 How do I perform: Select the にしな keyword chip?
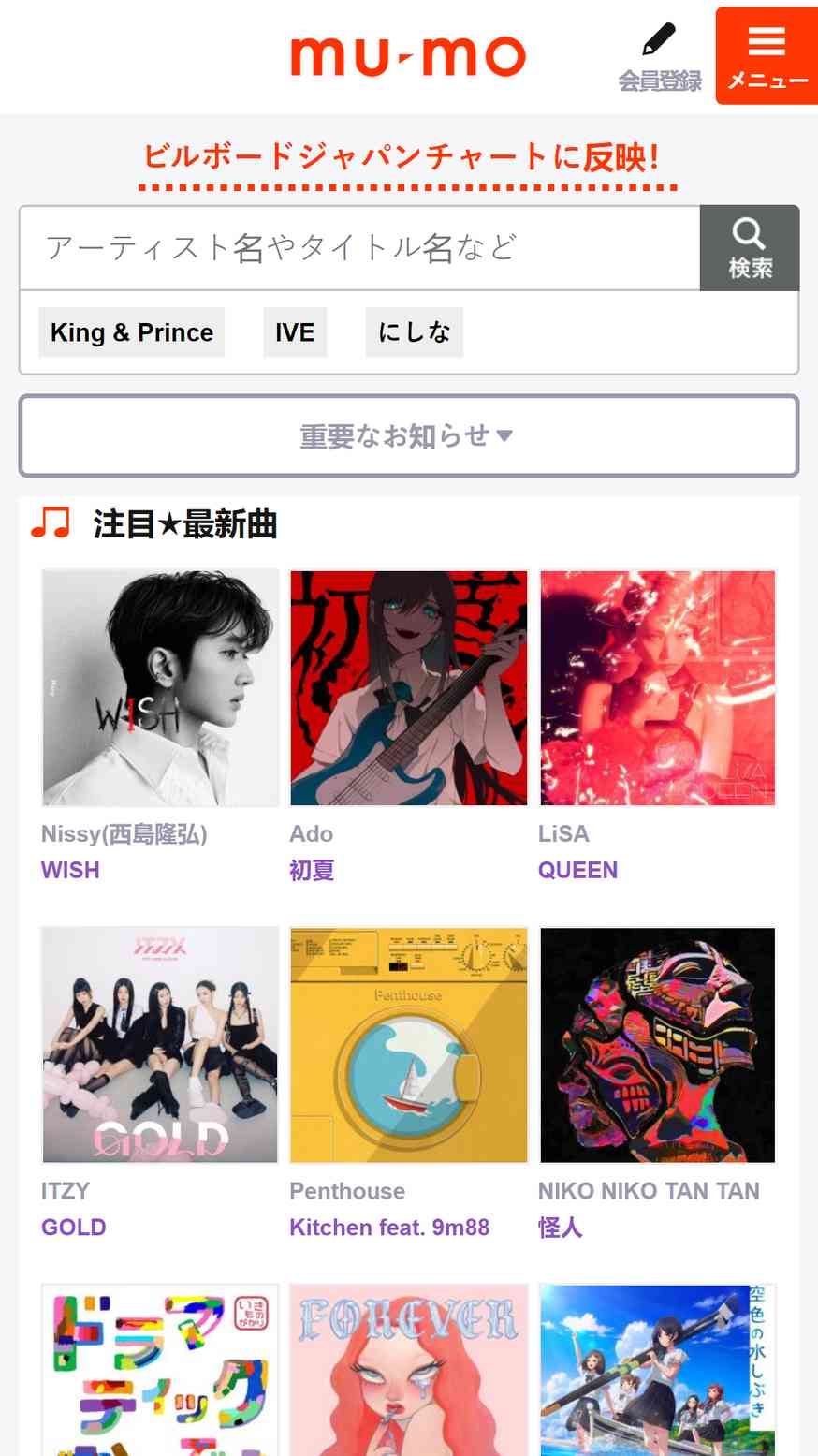click(x=414, y=332)
